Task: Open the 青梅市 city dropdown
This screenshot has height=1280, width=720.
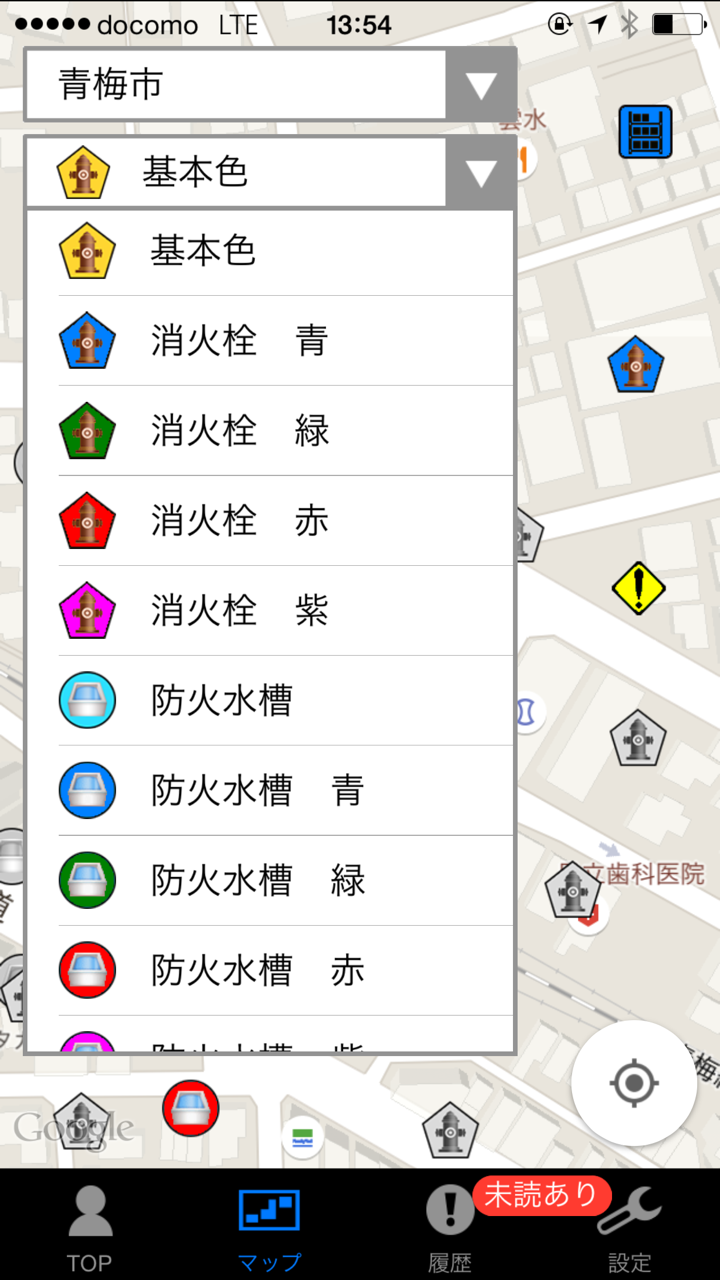Action: click(x=270, y=85)
